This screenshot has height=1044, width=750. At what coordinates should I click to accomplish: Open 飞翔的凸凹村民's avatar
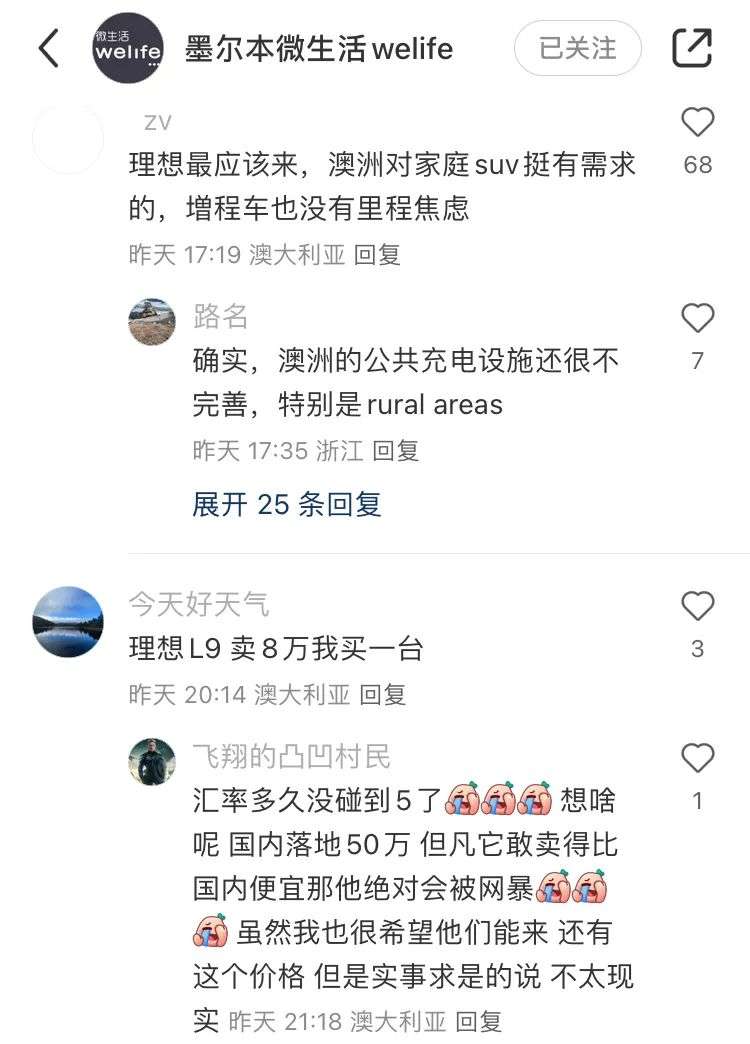(152, 762)
